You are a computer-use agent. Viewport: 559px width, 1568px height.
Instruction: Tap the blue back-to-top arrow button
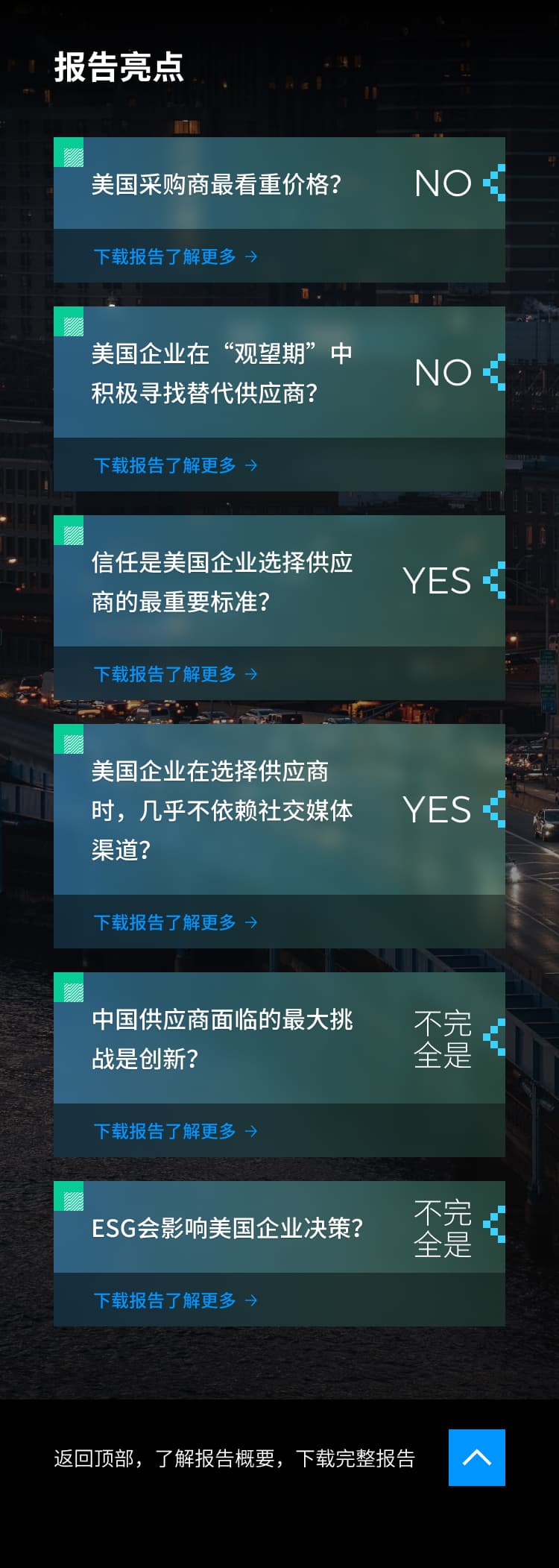tap(476, 1457)
